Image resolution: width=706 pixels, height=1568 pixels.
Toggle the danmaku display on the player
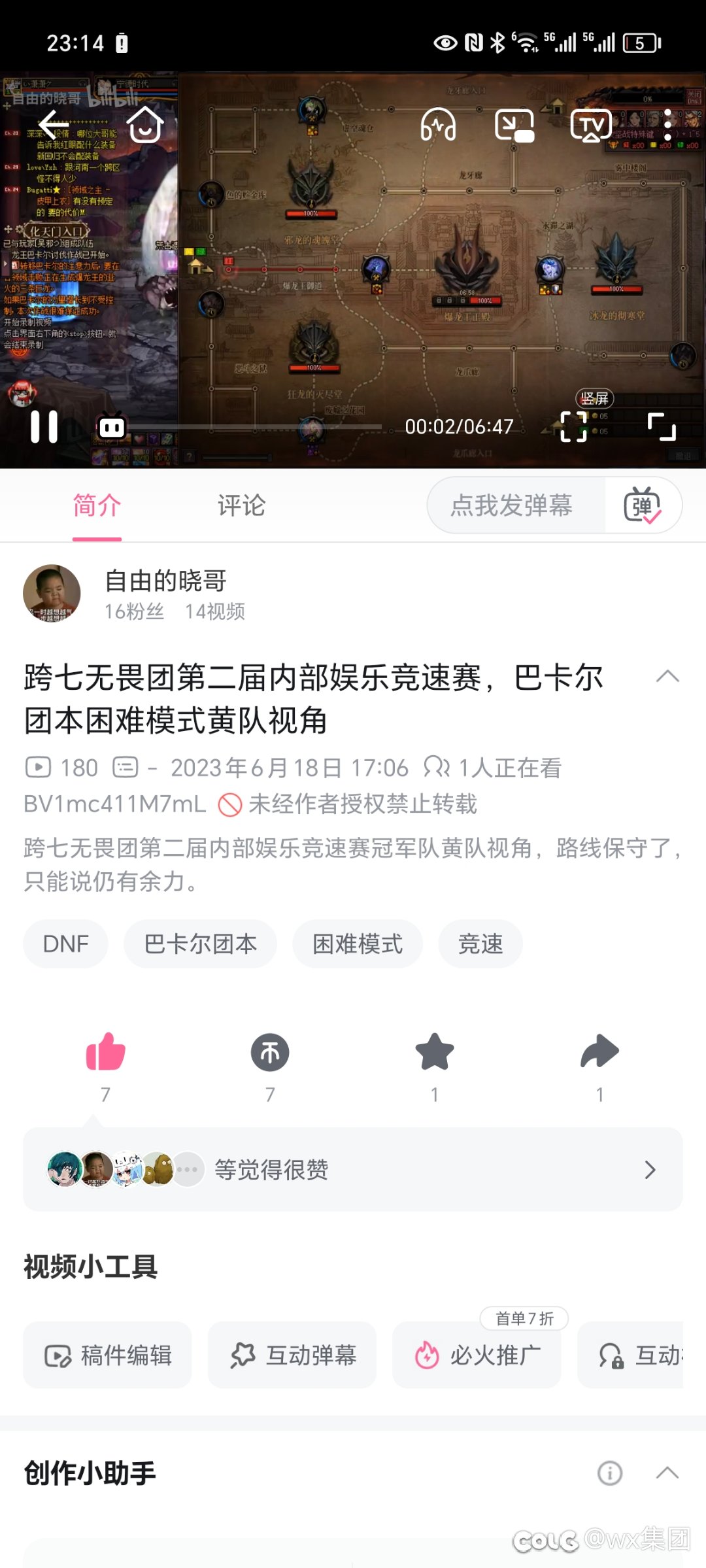111,428
